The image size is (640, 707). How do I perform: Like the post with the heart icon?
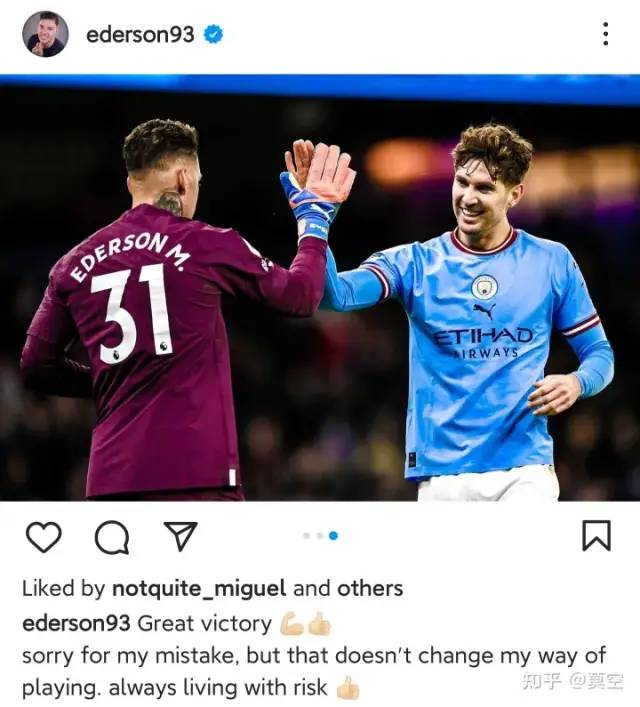click(x=43, y=537)
